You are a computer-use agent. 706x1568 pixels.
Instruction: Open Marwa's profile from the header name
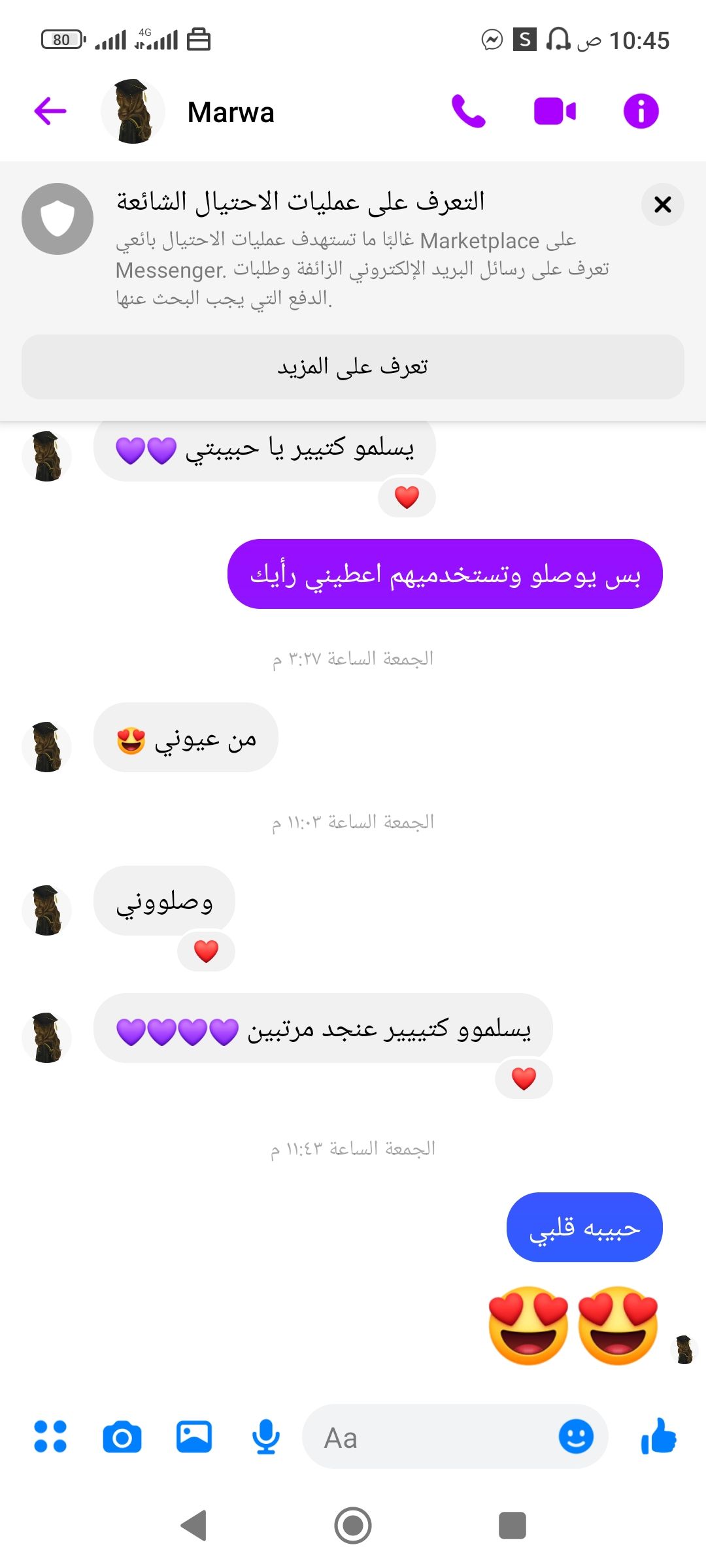click(231, 112)
